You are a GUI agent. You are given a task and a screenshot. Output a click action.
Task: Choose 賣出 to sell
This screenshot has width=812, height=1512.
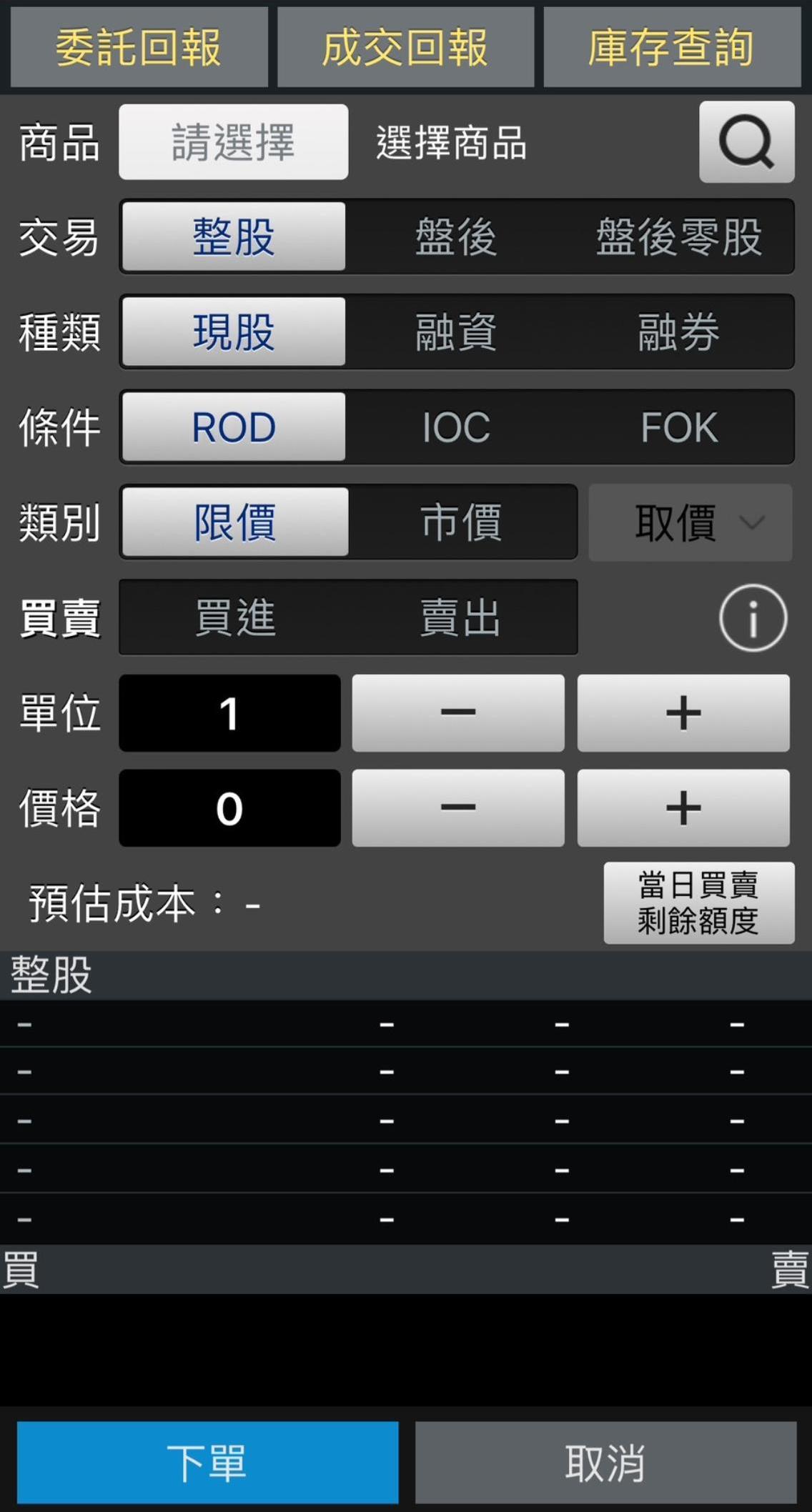[x=460, y=617]
